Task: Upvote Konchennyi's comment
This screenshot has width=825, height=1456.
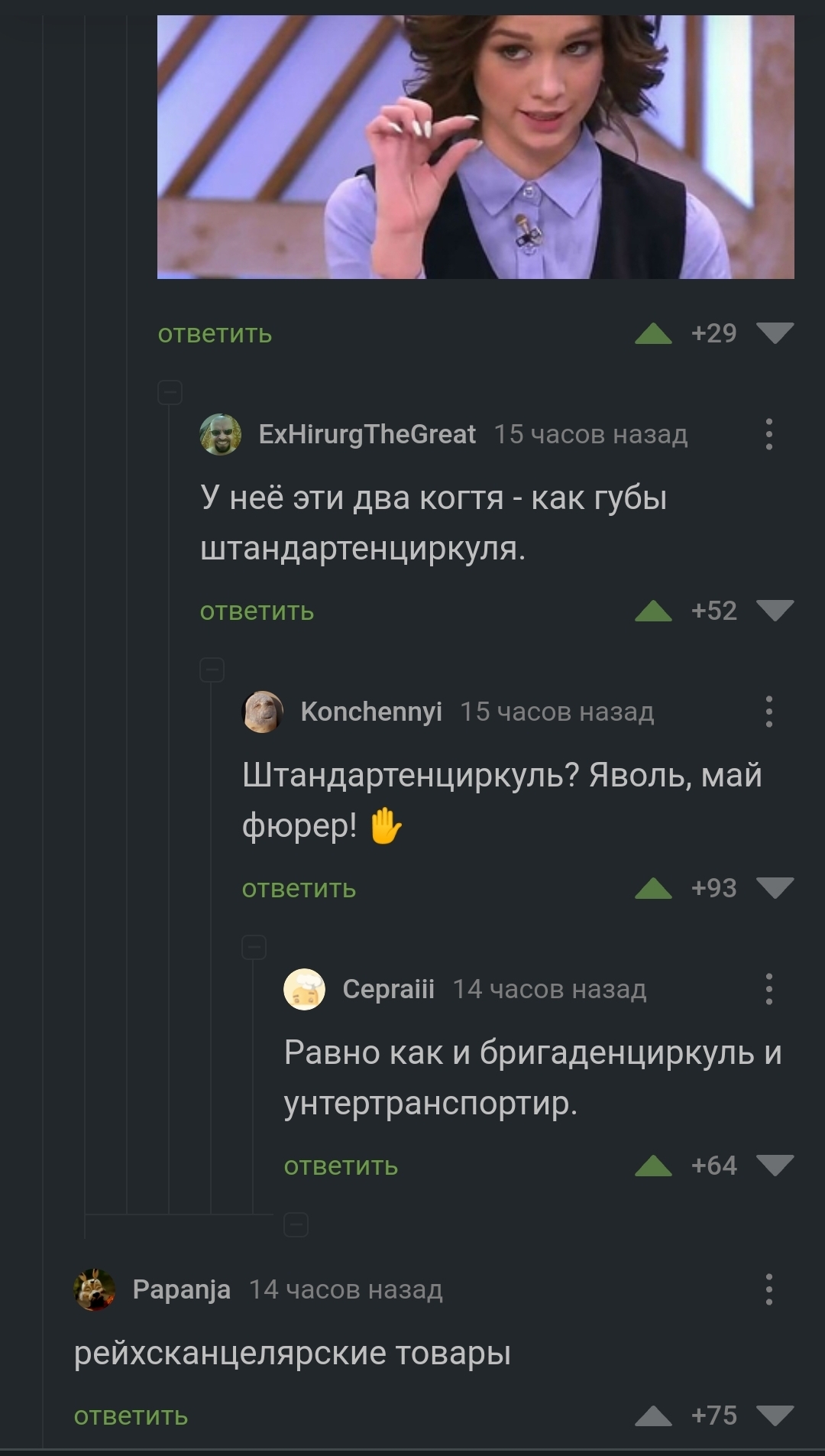Action: click(x=653, y=888)
